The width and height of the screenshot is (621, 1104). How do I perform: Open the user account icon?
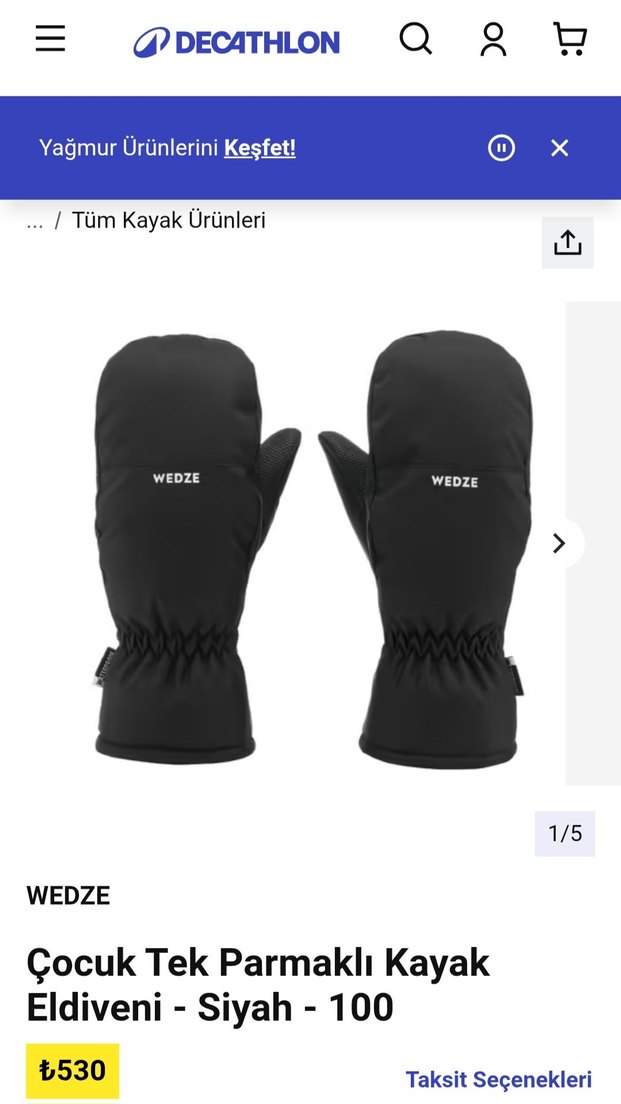coord(493,40)
